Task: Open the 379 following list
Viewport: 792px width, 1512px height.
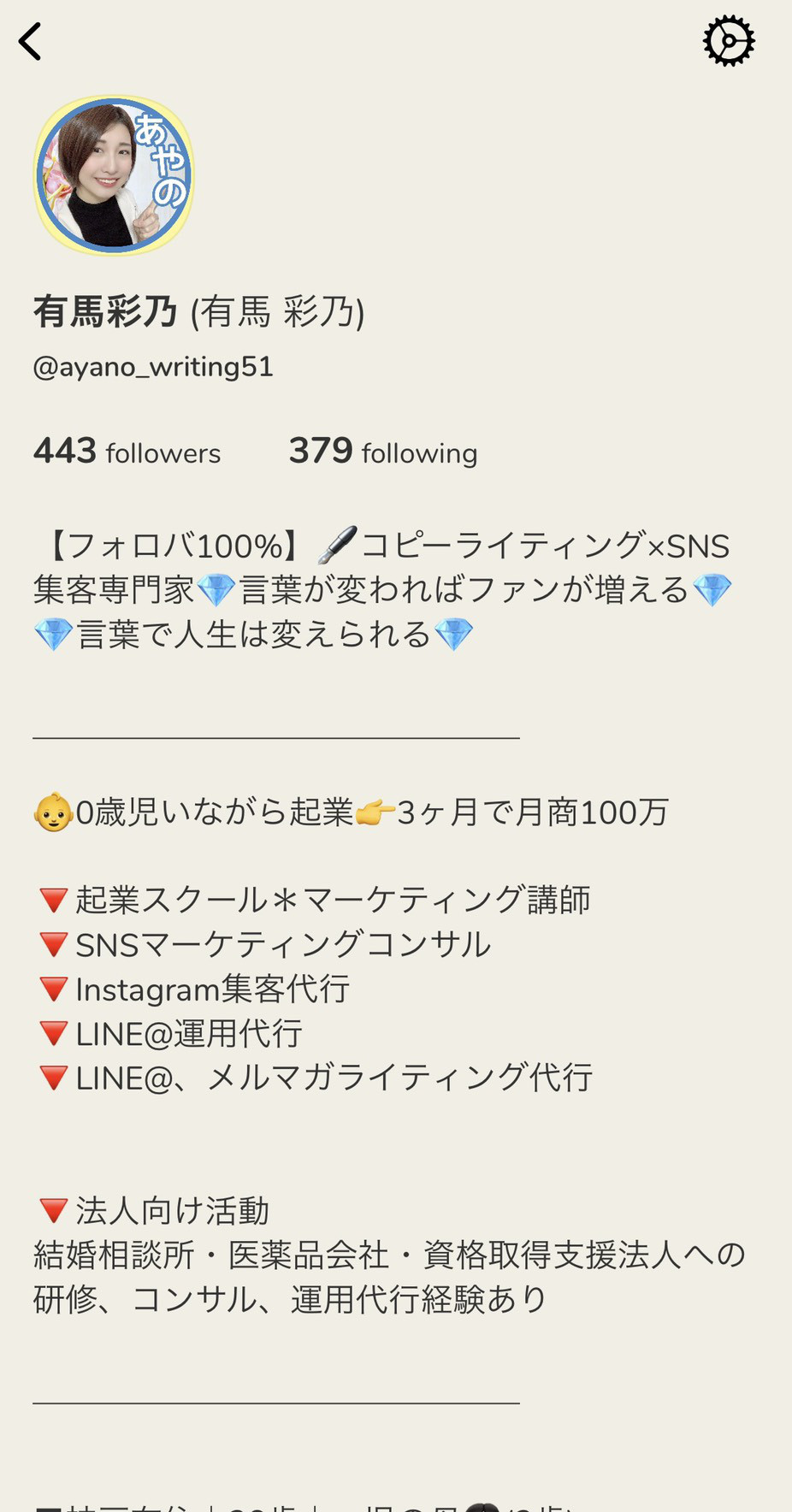Action: (x=382, y=452)
